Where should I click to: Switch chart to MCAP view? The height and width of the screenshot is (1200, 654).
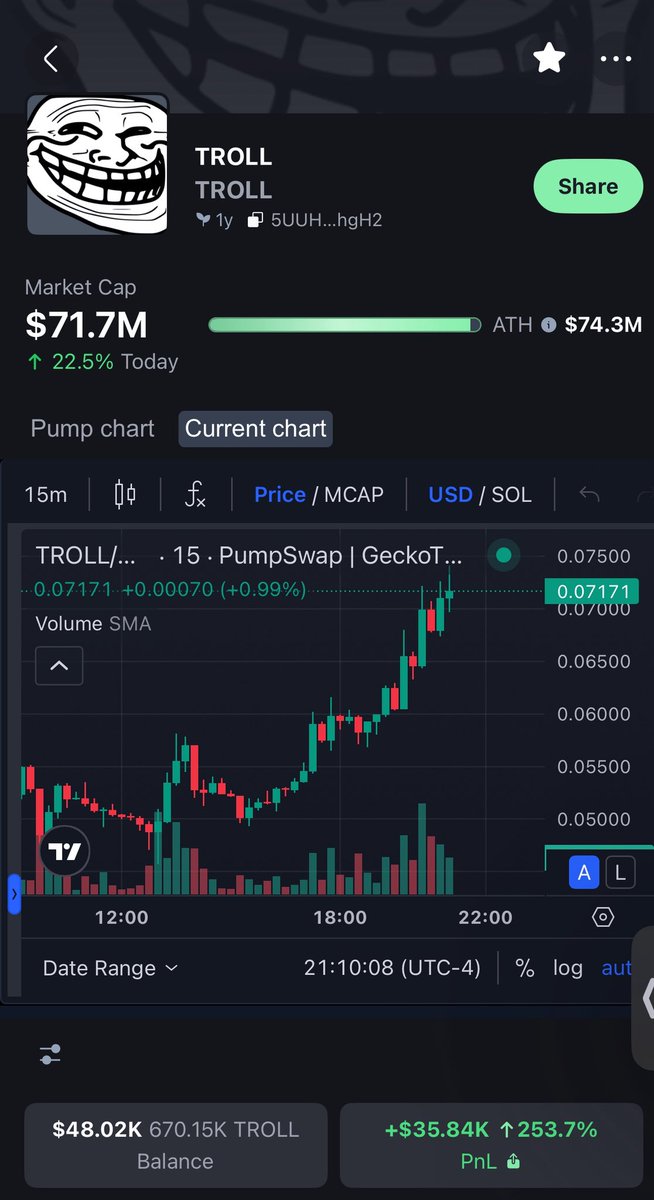click(354, 494)
